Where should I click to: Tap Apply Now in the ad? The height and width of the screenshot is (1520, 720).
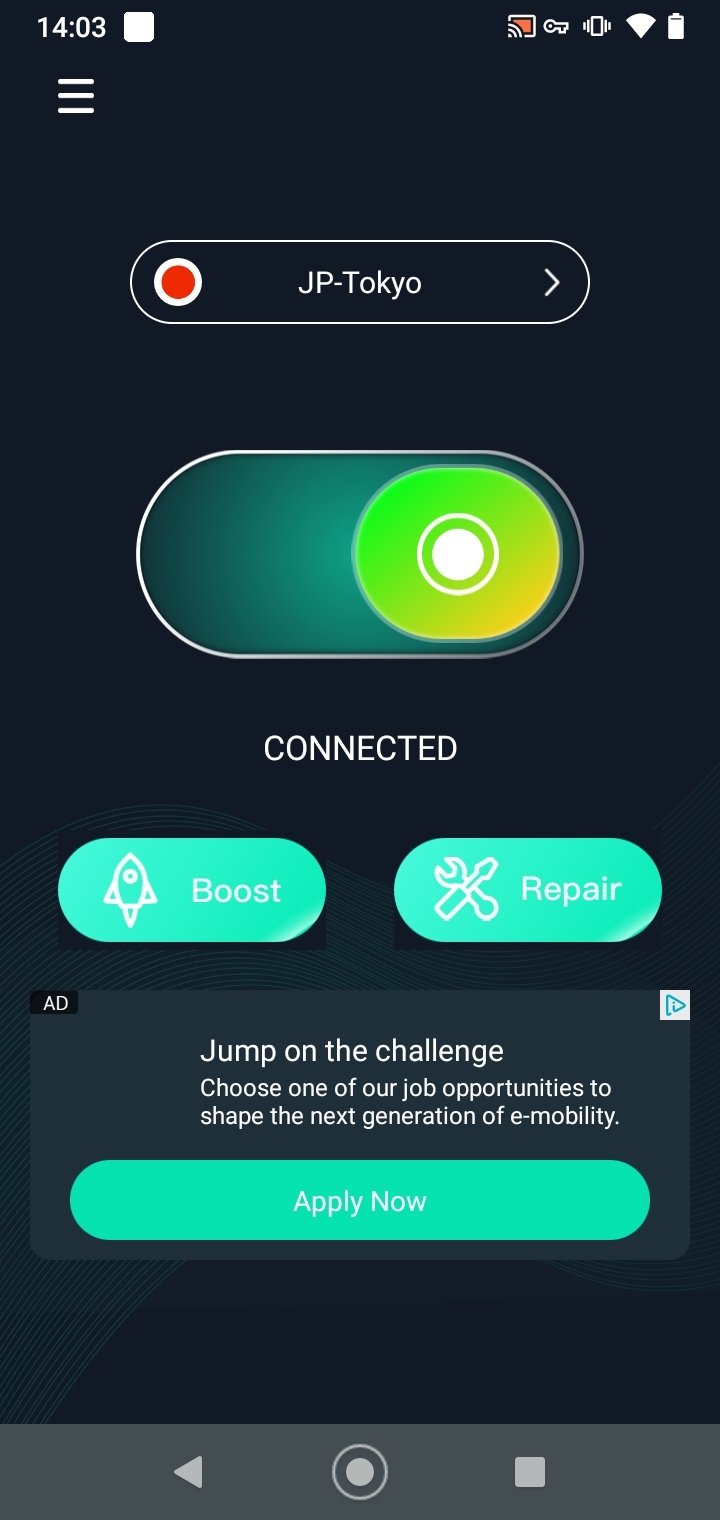click(360, 1200)
